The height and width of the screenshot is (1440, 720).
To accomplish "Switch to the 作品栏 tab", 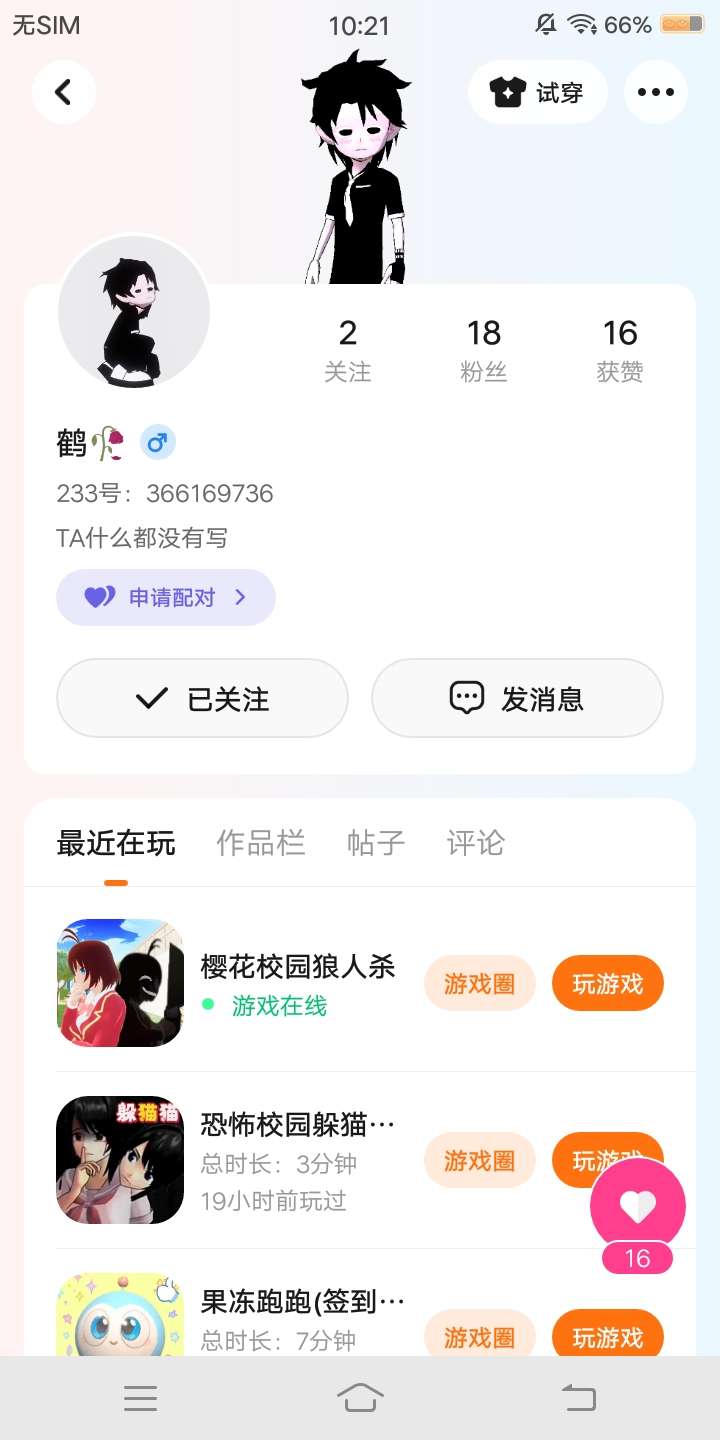I will pyautogui.click(x=260, y=843).
